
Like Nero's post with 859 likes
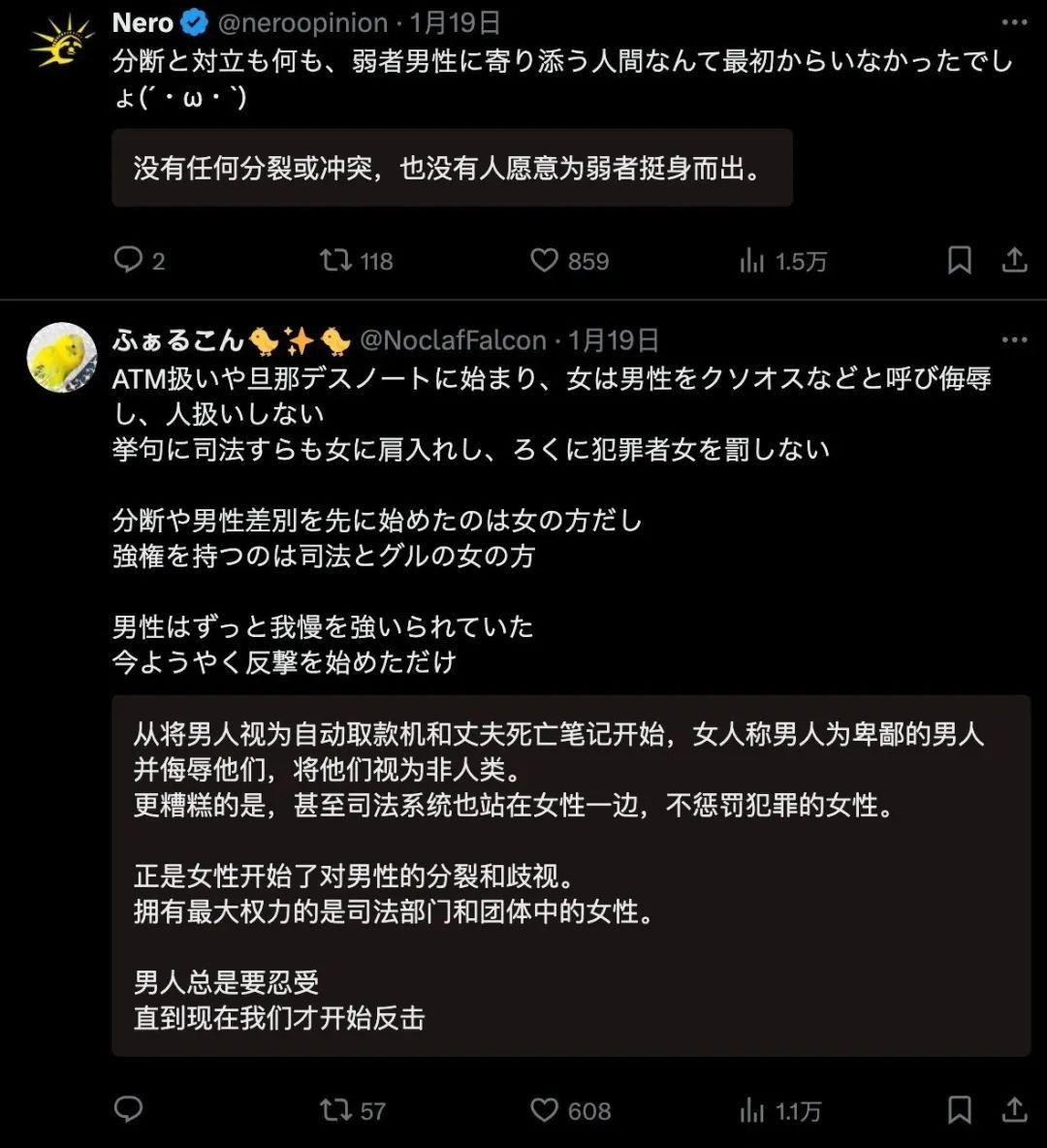[x=545, y=260]
